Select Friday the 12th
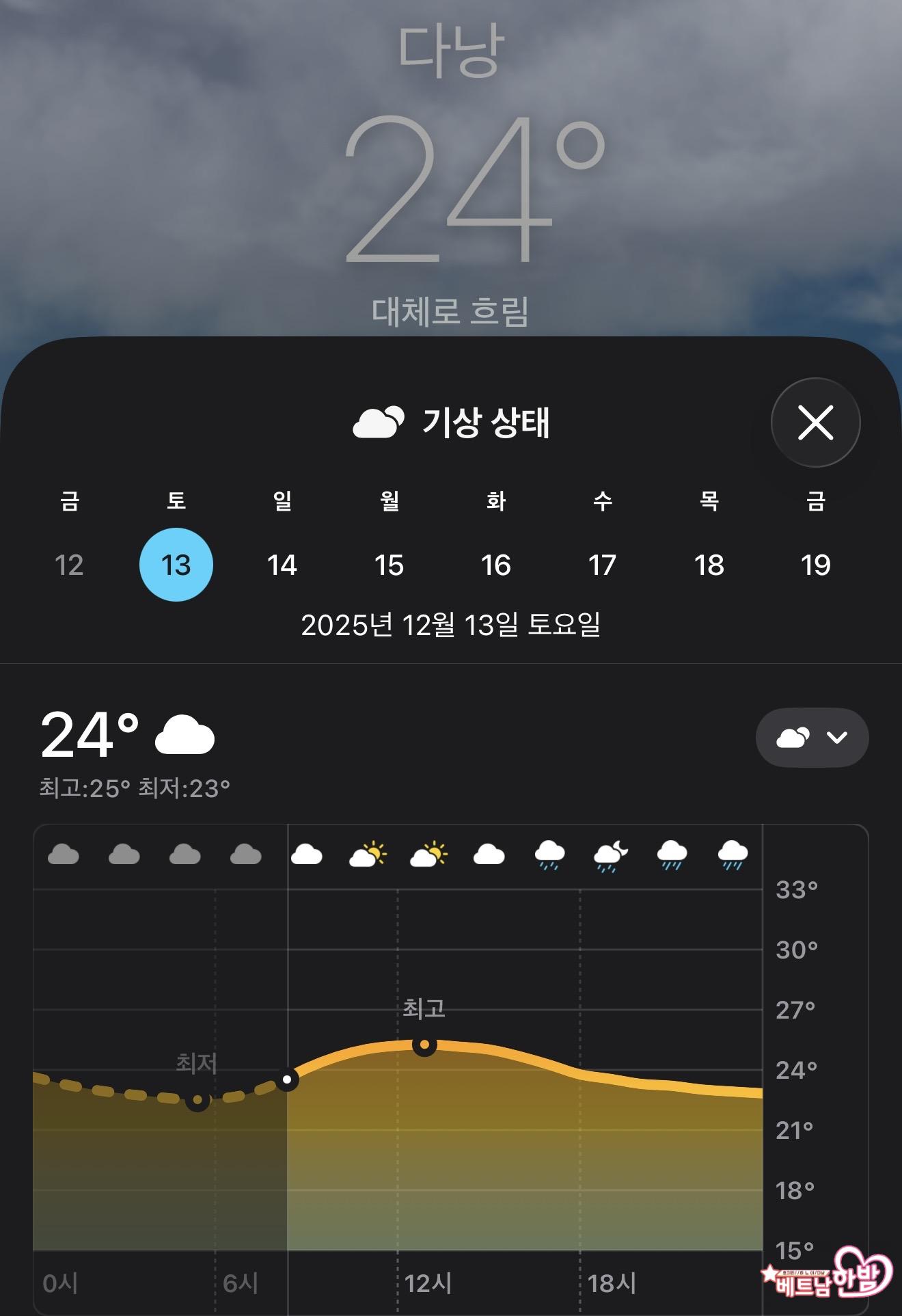Viewport: 902px width, 1316px height. pos(69,565)
